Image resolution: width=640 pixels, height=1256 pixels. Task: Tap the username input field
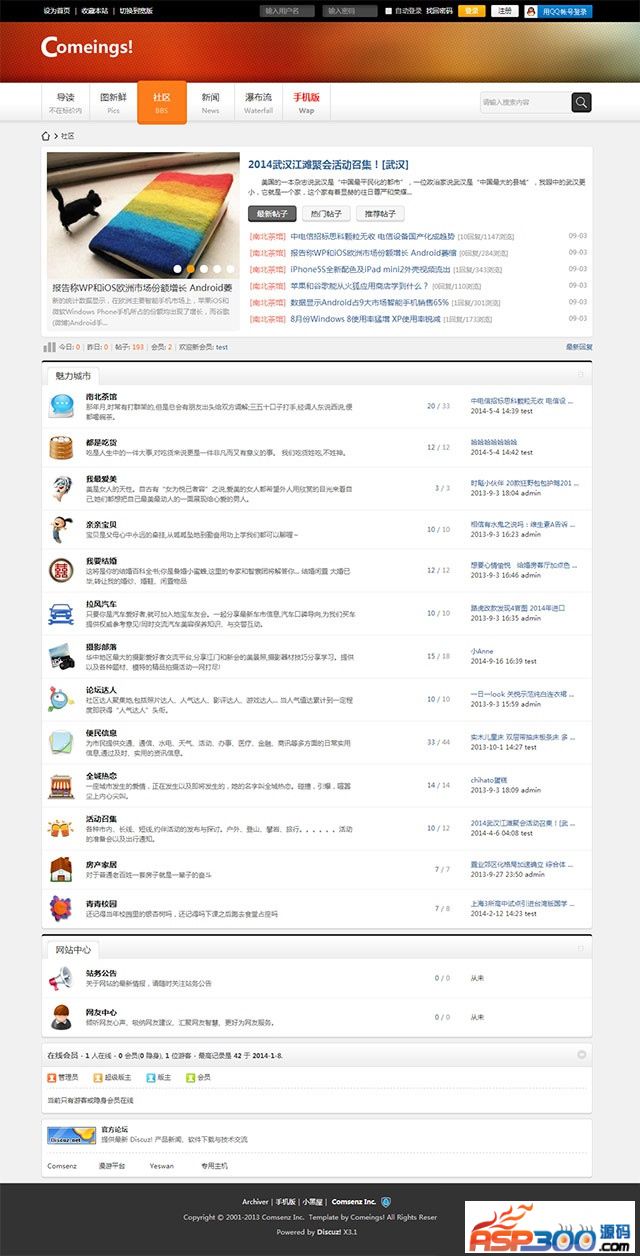(x=287, y=11)
